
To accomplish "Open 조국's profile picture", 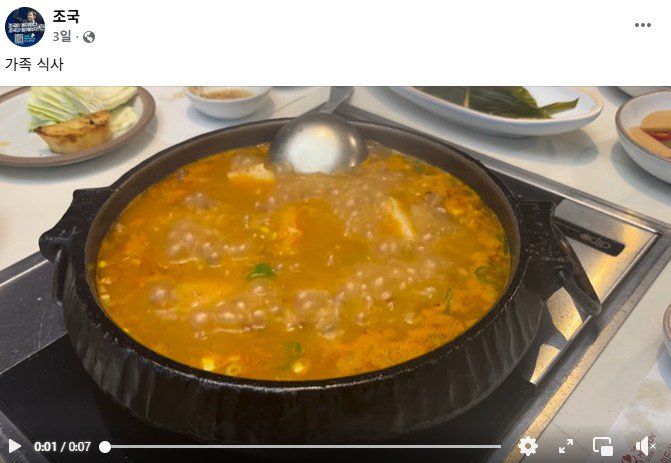I will [24, 27].
